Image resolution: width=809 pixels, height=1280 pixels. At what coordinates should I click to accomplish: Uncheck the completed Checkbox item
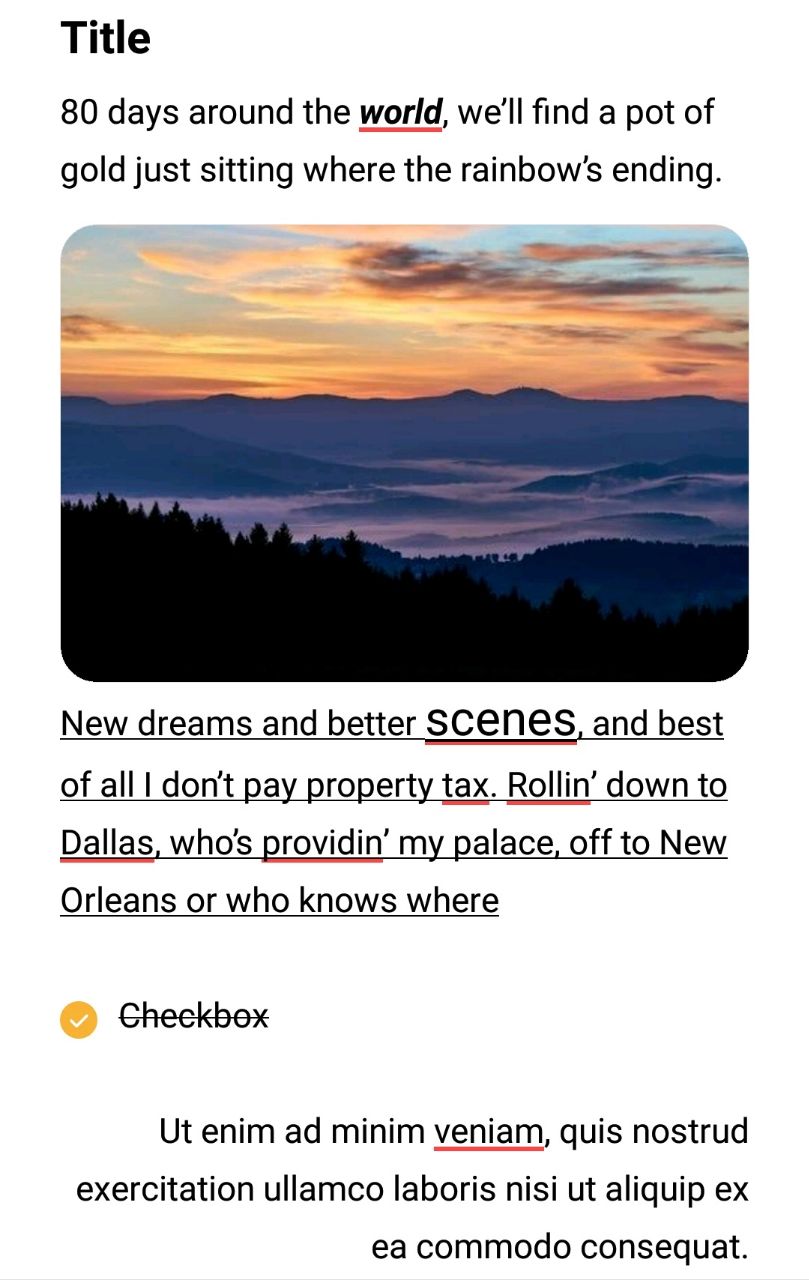tap(79, 1019)
